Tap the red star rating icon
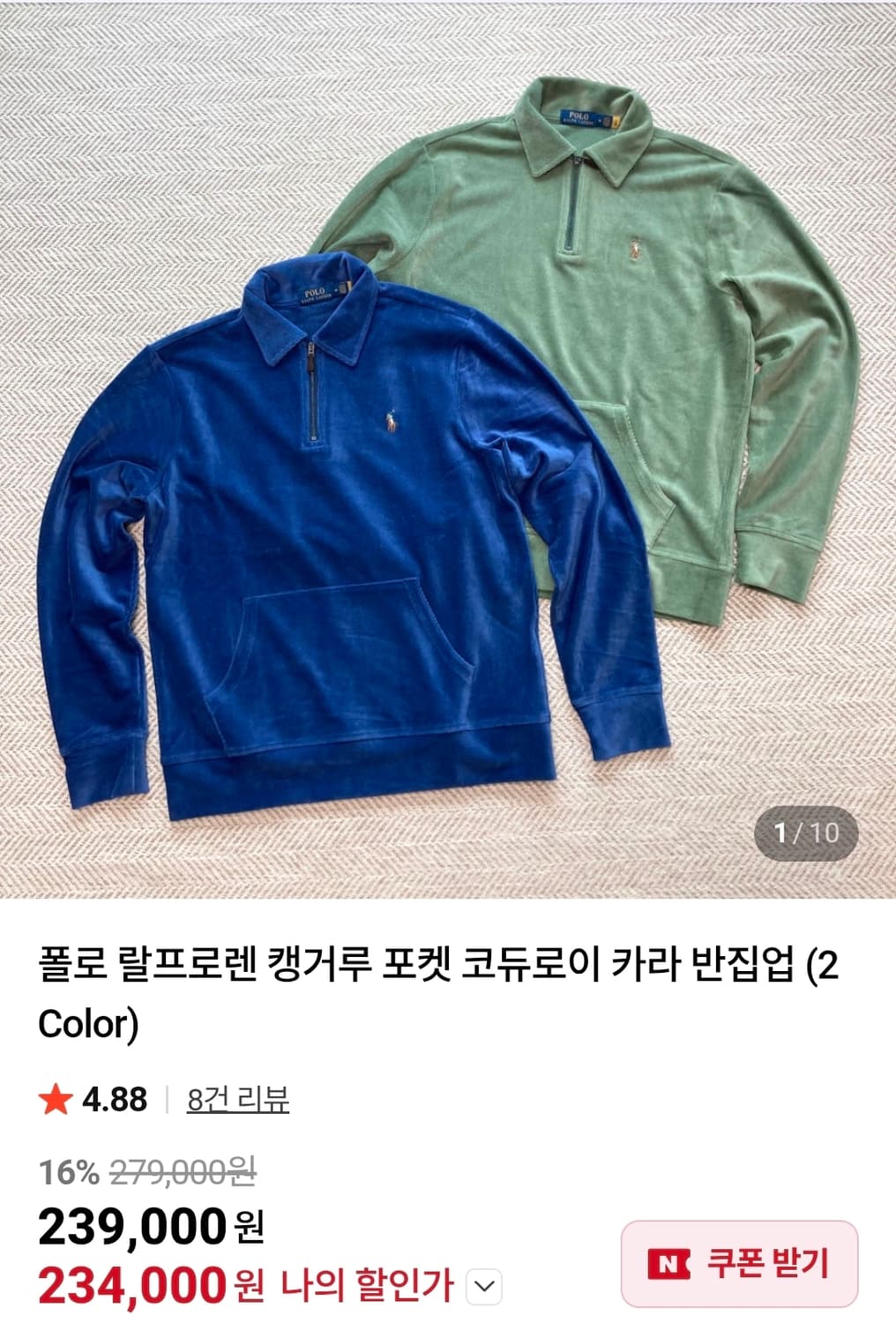Viewport: 896px width, 1323px height. click(56, 1099)
